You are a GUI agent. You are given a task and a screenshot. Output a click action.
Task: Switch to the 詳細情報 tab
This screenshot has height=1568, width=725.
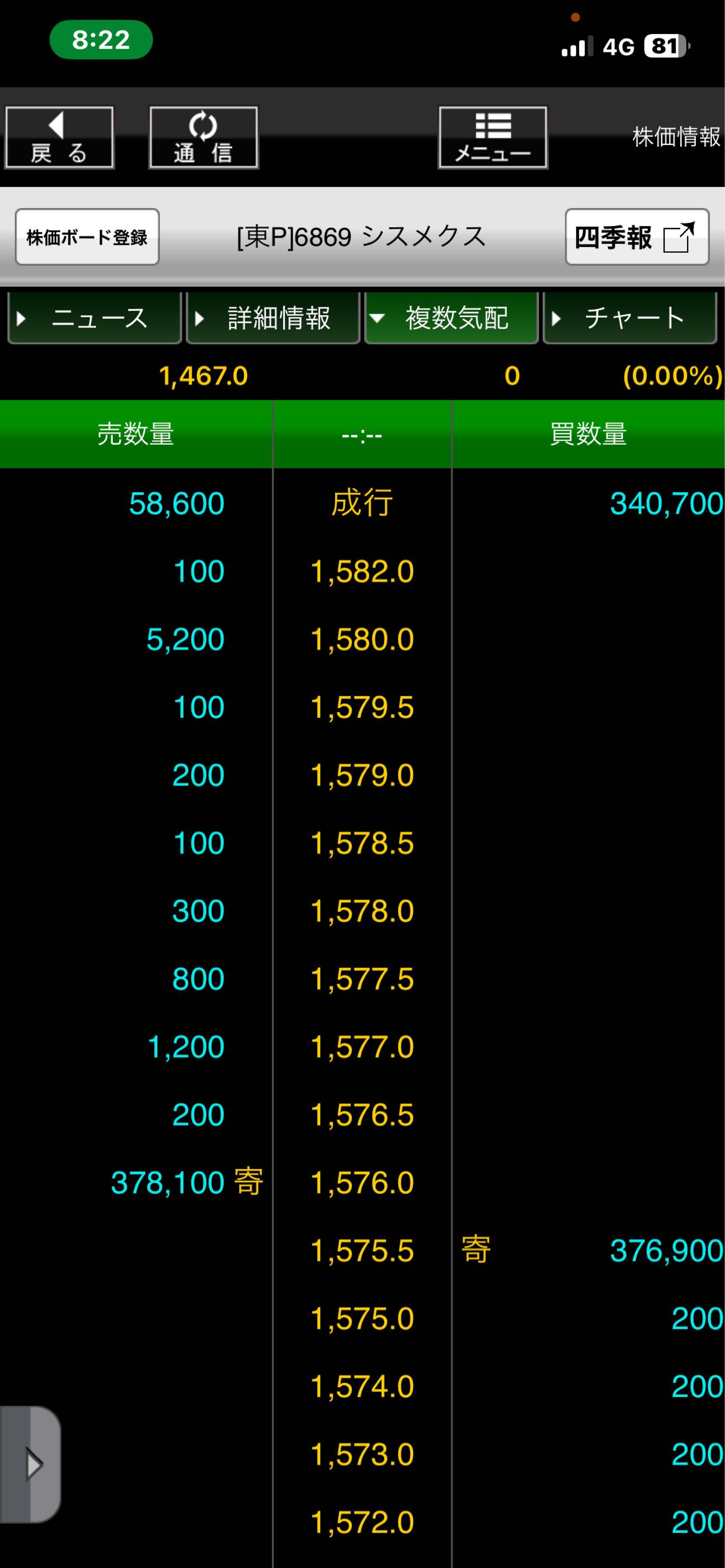[x=273, y=318]
